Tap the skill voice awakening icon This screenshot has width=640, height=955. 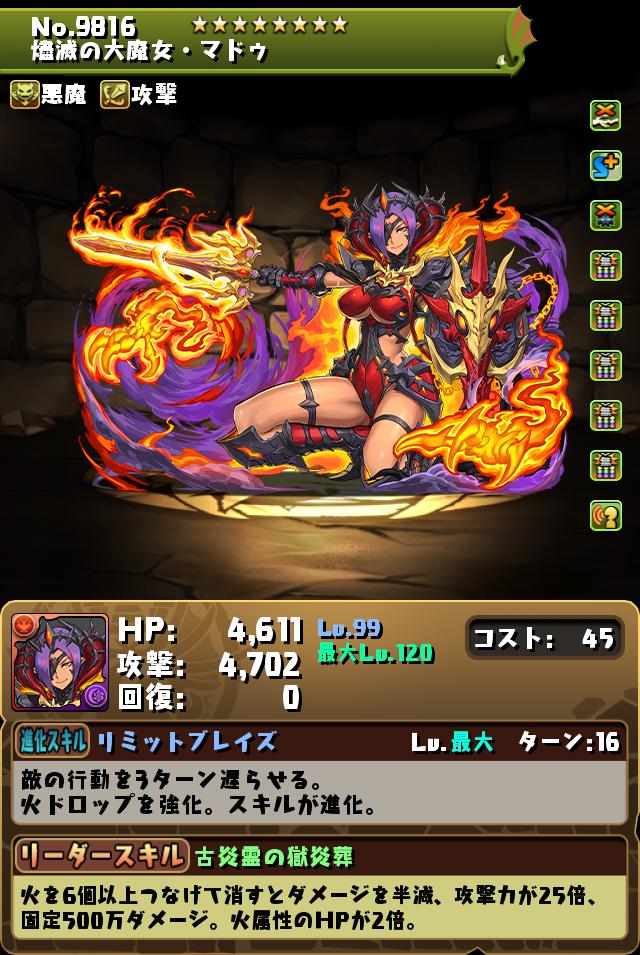605,515
